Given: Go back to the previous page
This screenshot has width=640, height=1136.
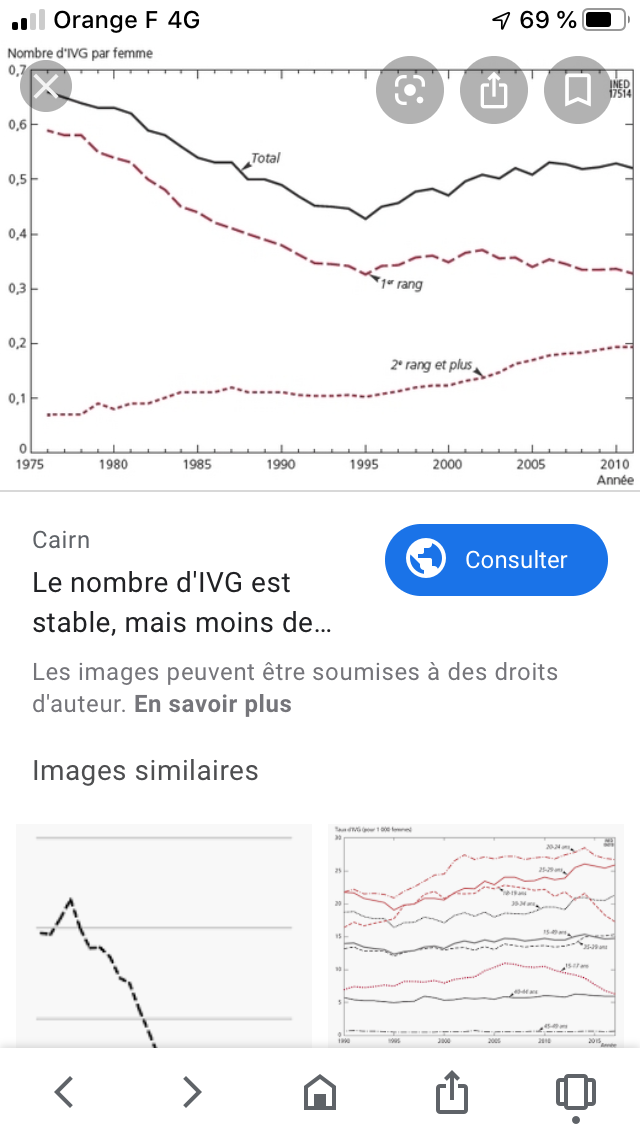Looking at the screenshot, I should coord(65,1091).
